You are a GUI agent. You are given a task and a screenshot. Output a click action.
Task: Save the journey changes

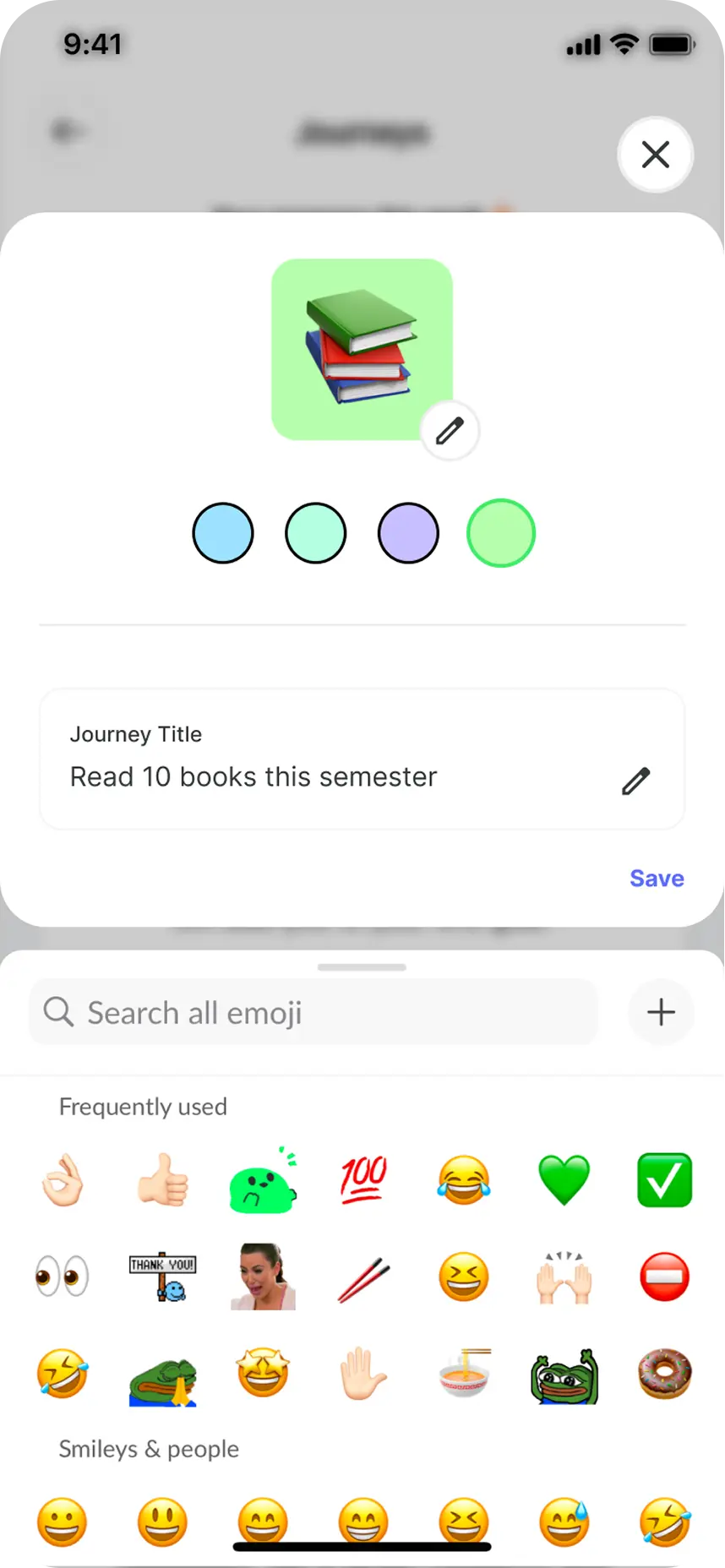657,879
